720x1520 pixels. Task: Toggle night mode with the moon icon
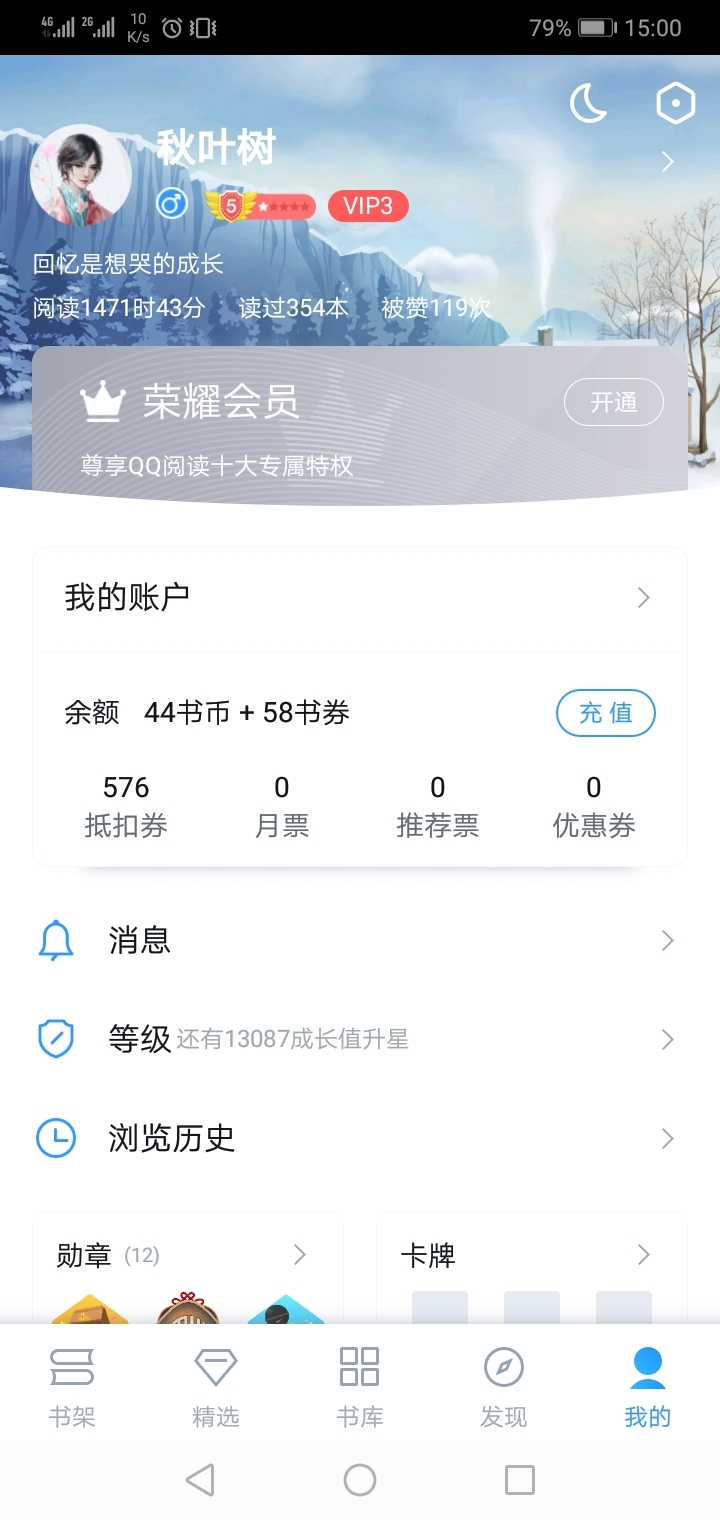click(x=588, y=103)
